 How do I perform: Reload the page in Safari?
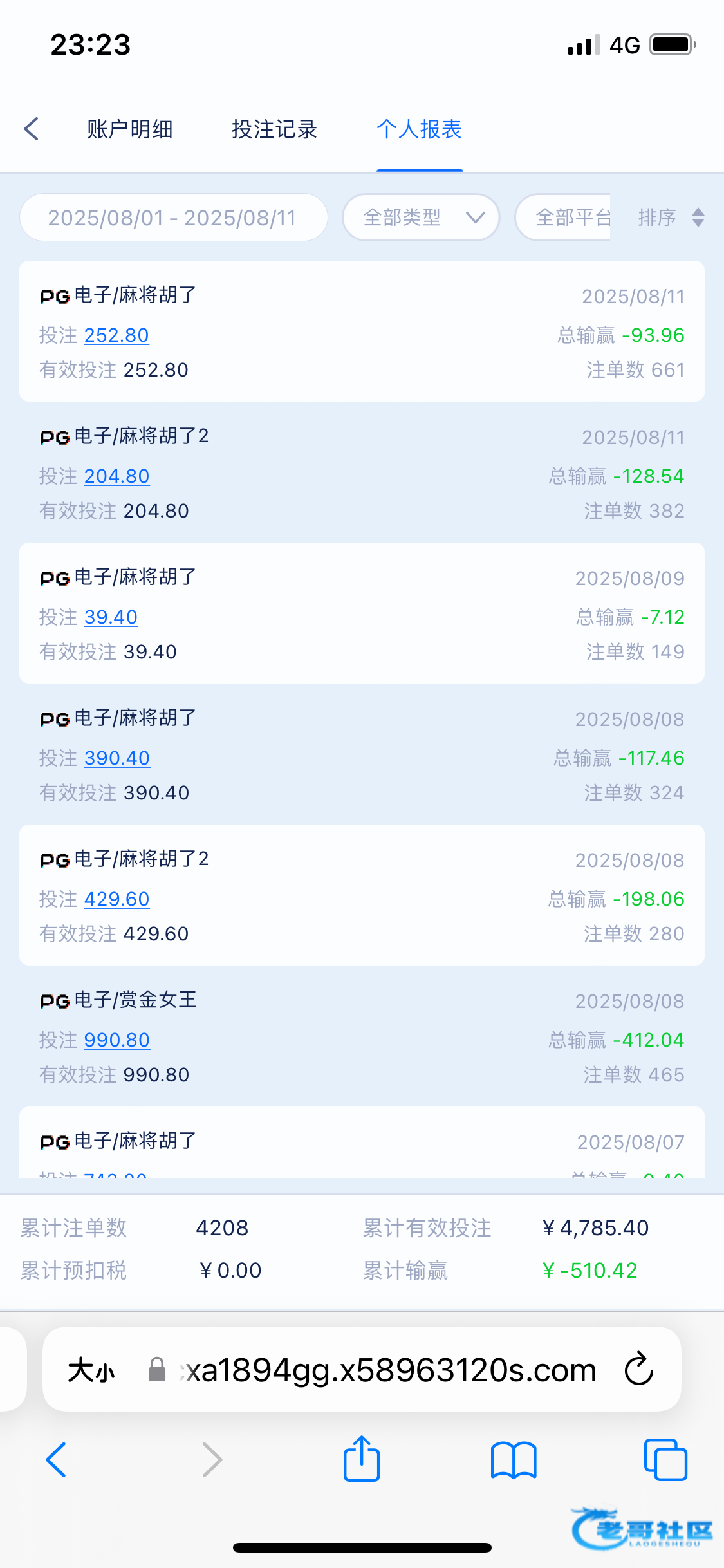coord(639,1369)
